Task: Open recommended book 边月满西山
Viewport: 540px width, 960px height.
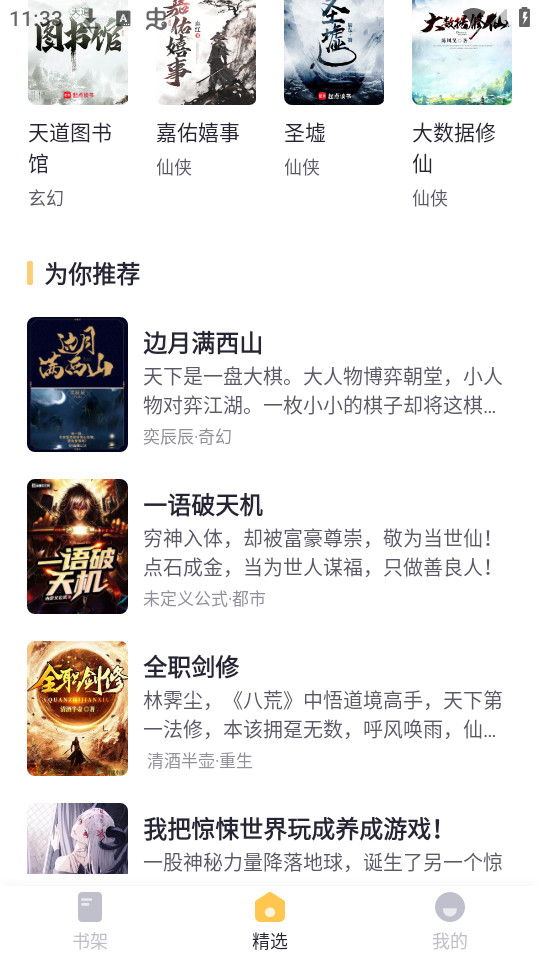Action: (269, 384)
